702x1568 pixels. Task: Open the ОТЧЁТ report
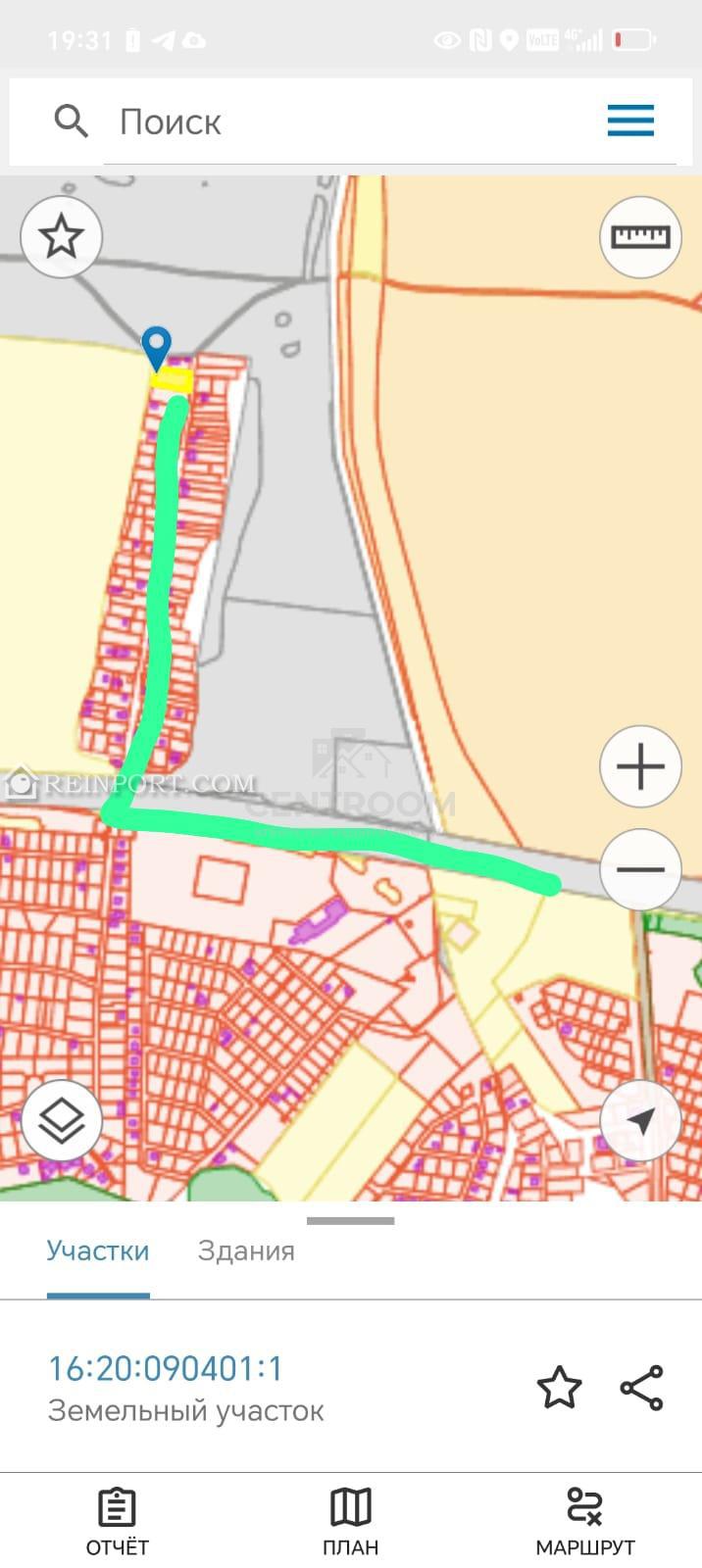[117, 1522]
